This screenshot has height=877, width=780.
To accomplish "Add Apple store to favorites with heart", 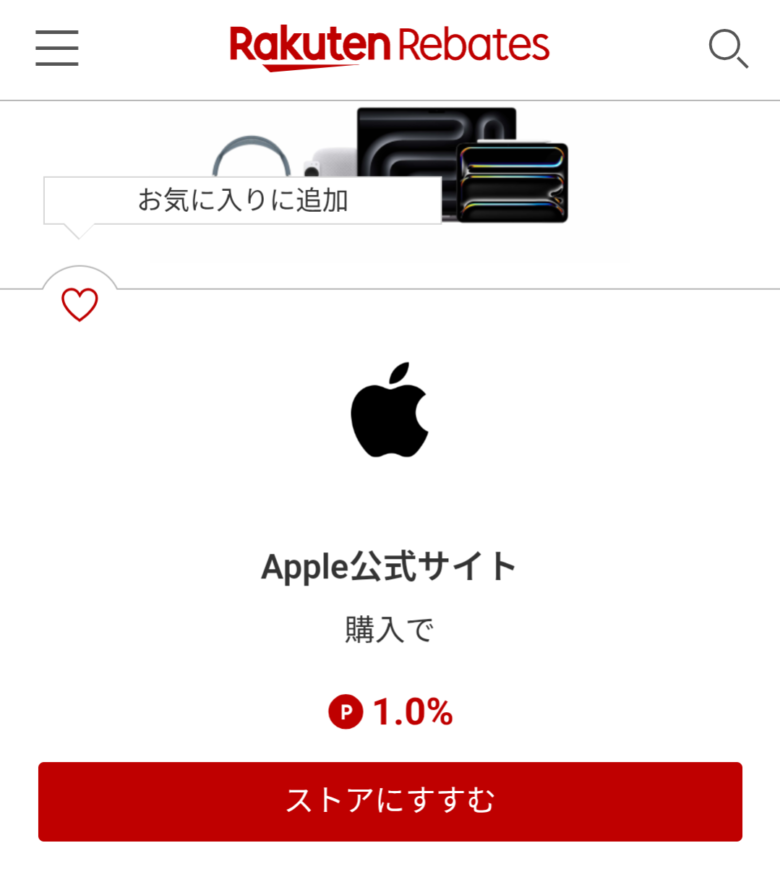I will pos(80,304).
